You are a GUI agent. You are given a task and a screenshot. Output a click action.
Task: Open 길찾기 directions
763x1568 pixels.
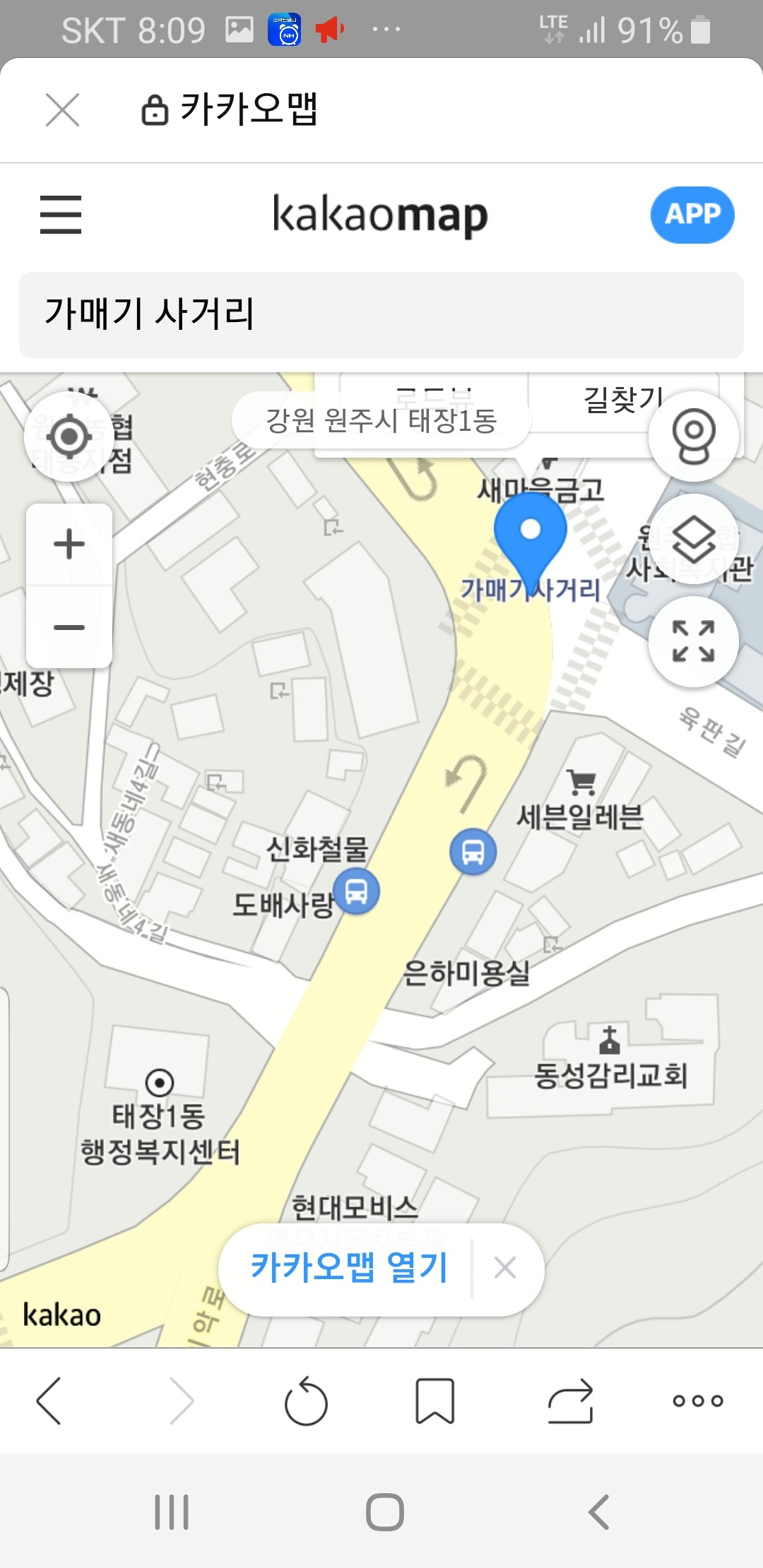pos(623,400)
